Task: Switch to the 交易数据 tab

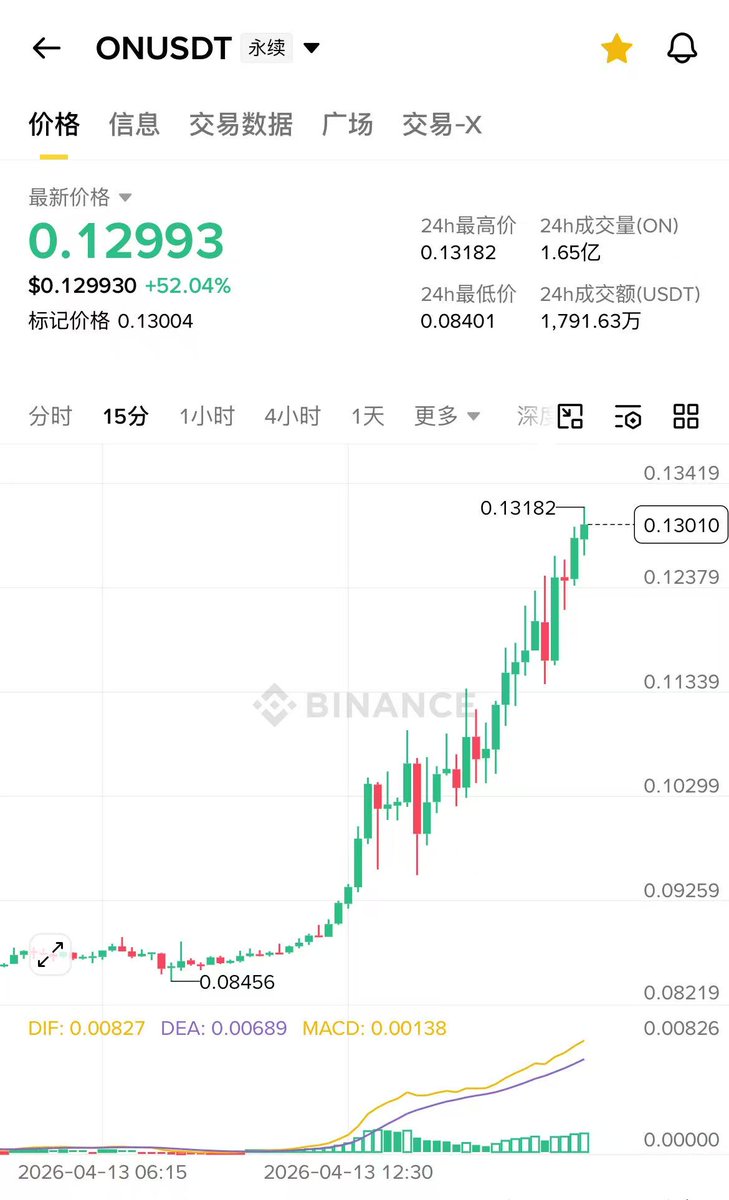Action: (241, 124)
